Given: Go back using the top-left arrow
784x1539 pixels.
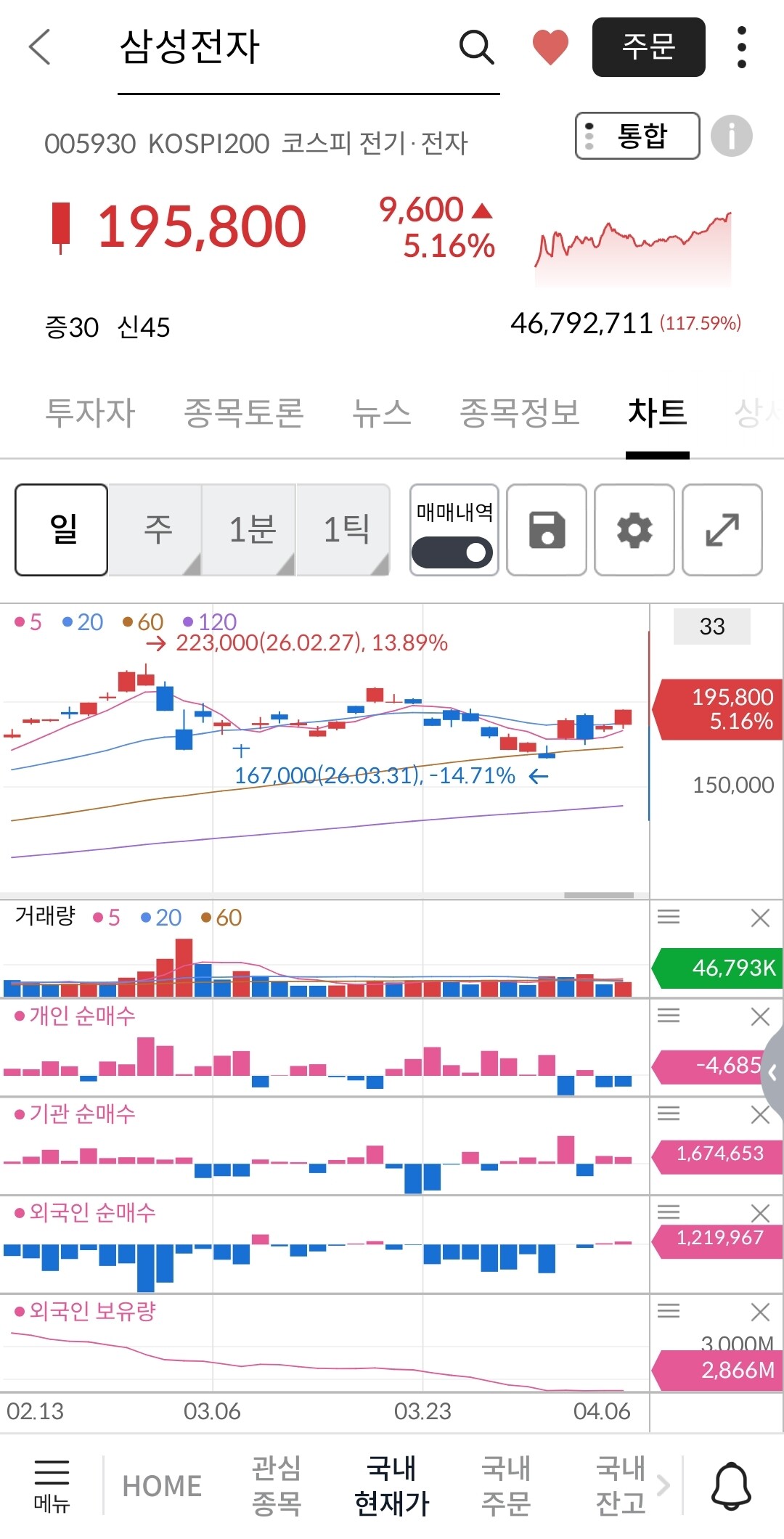Looking at the screenshot, I should tap(40, 47).
